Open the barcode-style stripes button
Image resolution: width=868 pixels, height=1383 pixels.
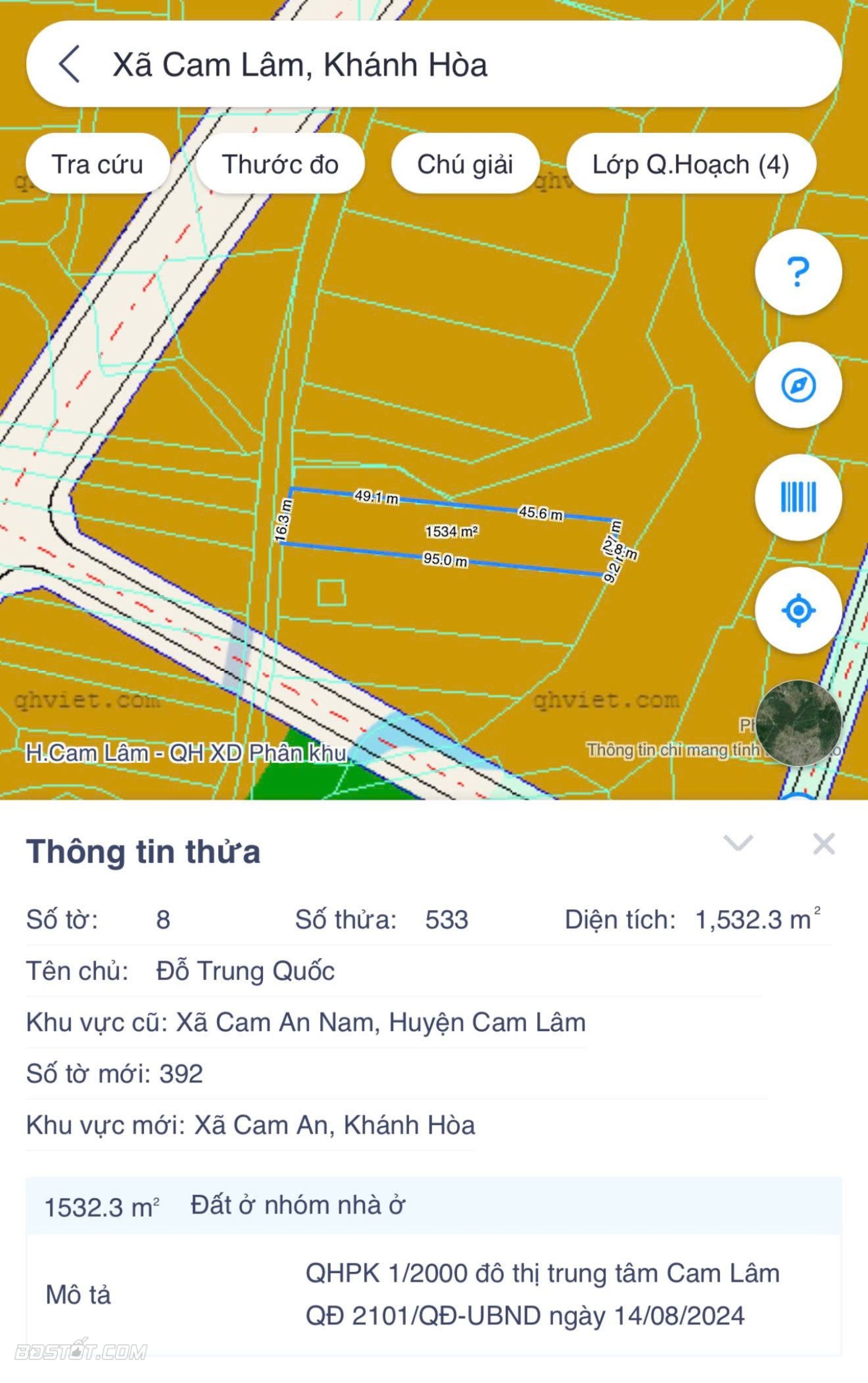(798, 497)
